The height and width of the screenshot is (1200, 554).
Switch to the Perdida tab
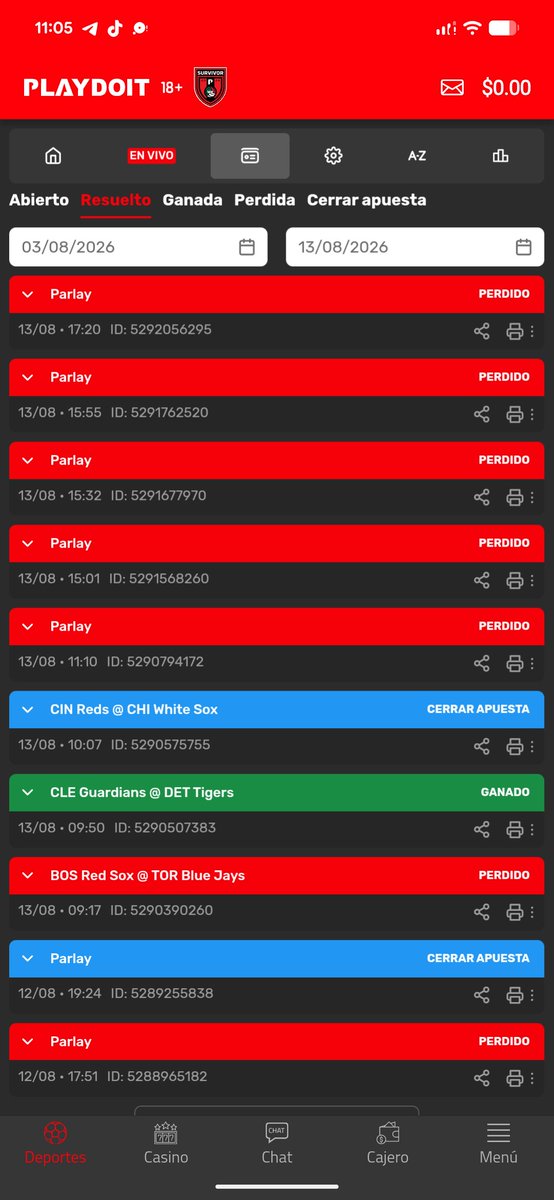coord(264,200)
